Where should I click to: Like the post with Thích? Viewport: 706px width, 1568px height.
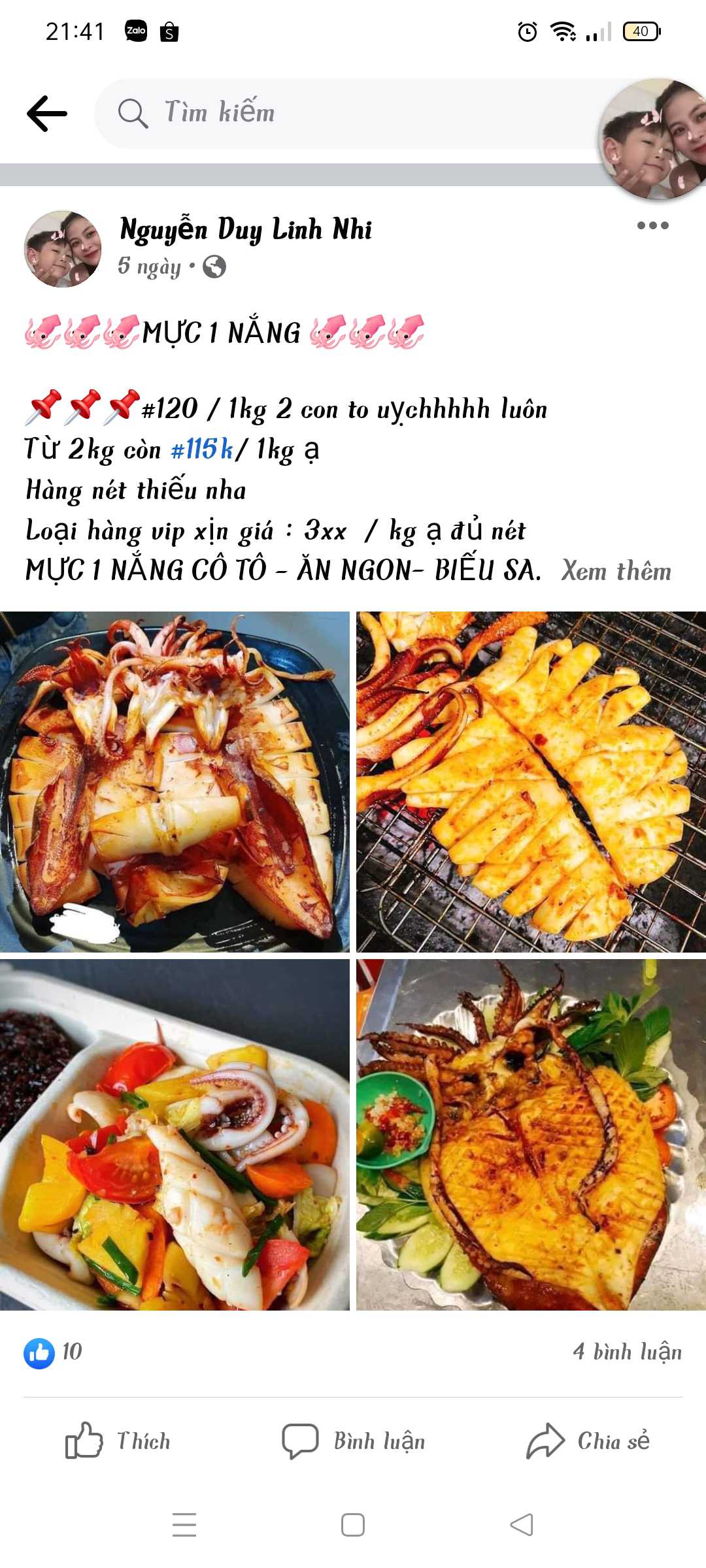tap(118, 1441)
